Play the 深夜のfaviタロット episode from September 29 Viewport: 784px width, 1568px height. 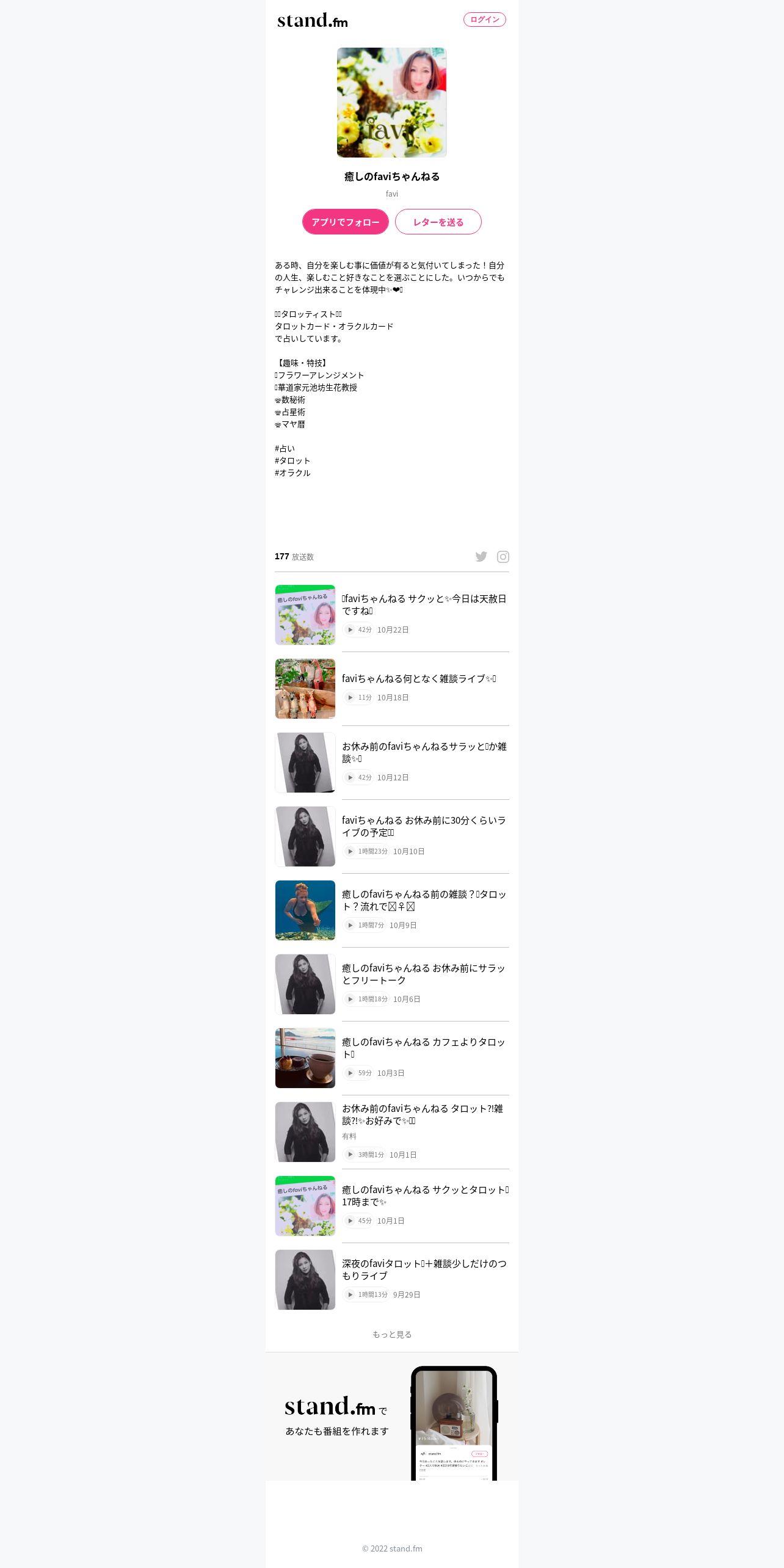click(350, 1294)
